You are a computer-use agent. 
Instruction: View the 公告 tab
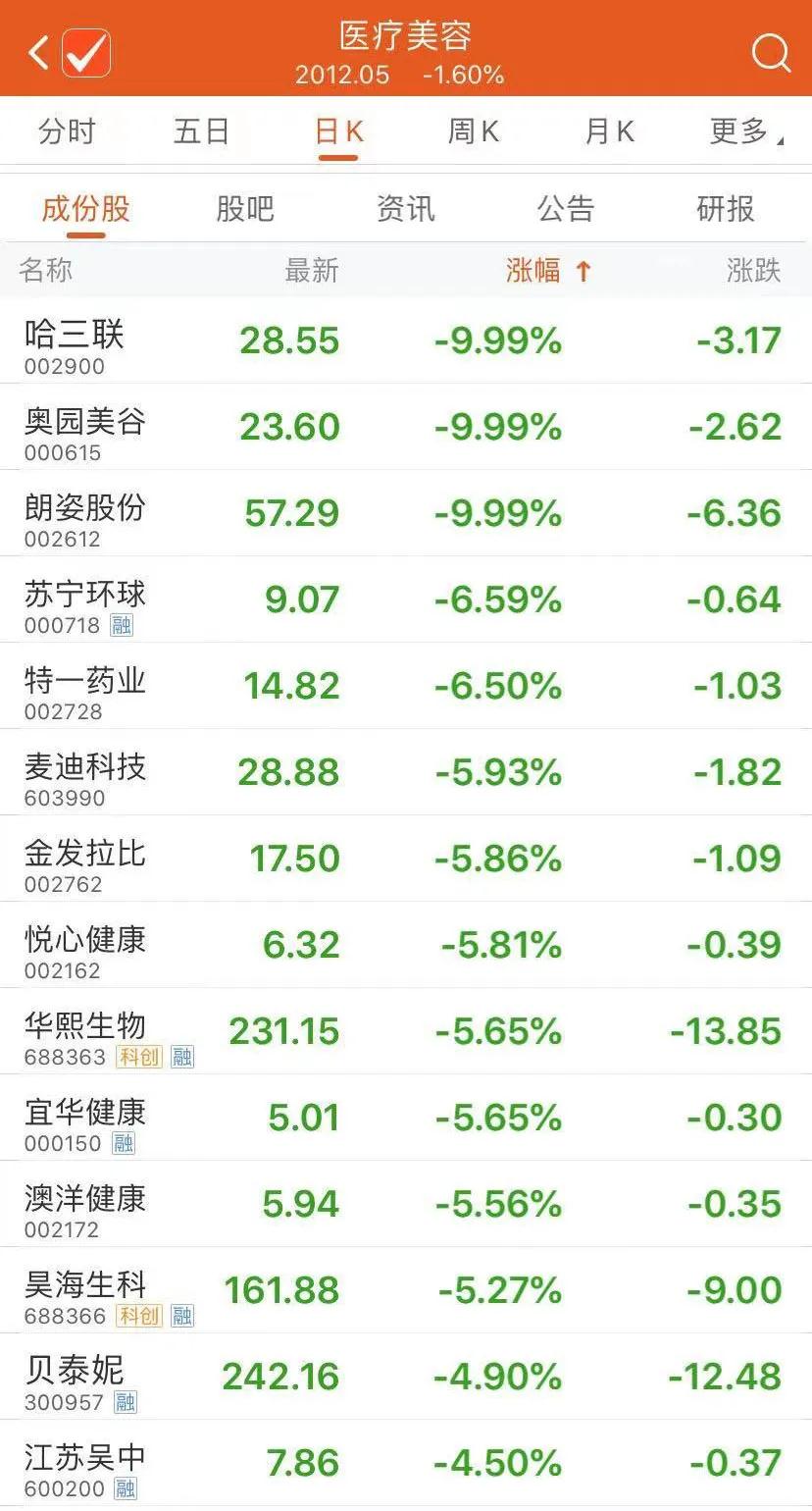pyautogui.click(x=566, y=209)
